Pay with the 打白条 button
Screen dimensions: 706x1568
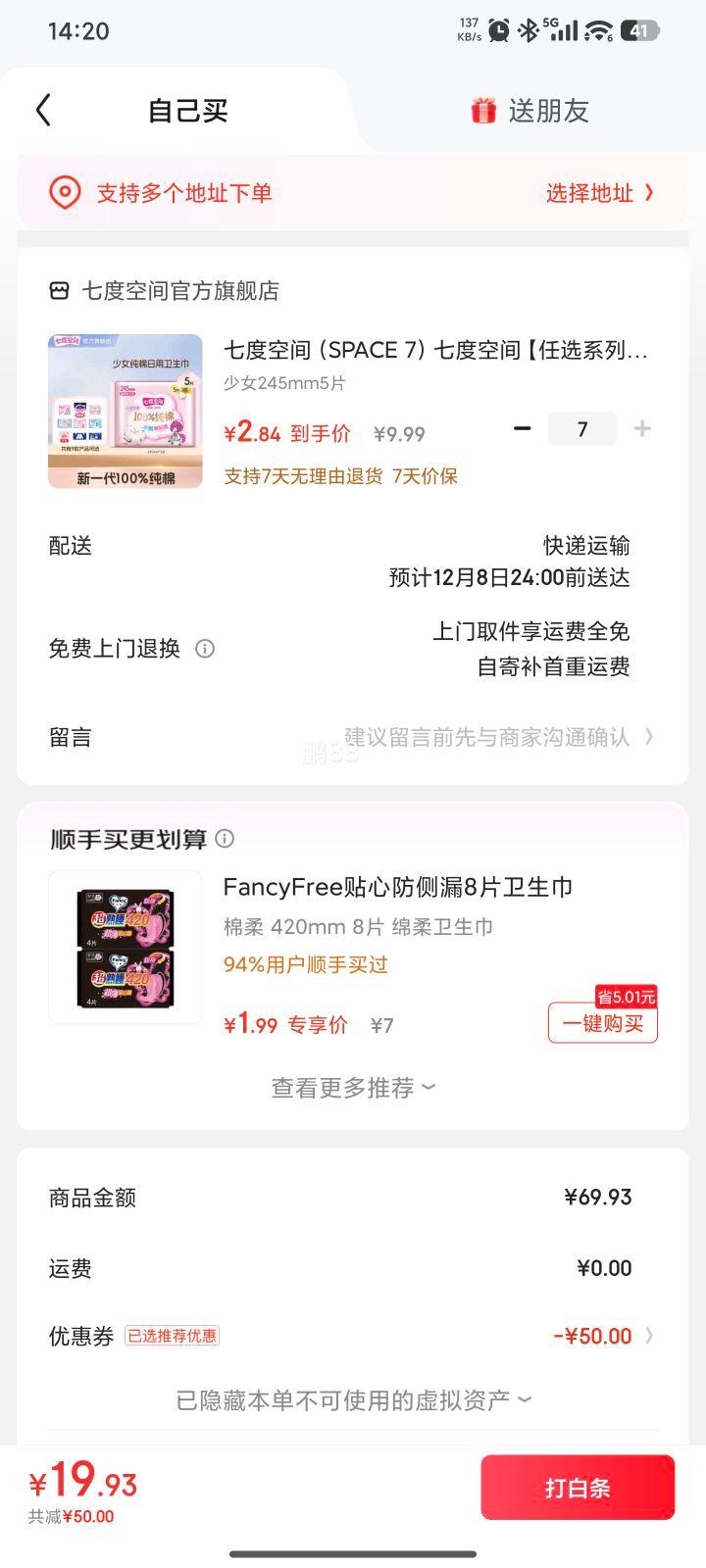pyautogui.click(x=578, y=1488)
